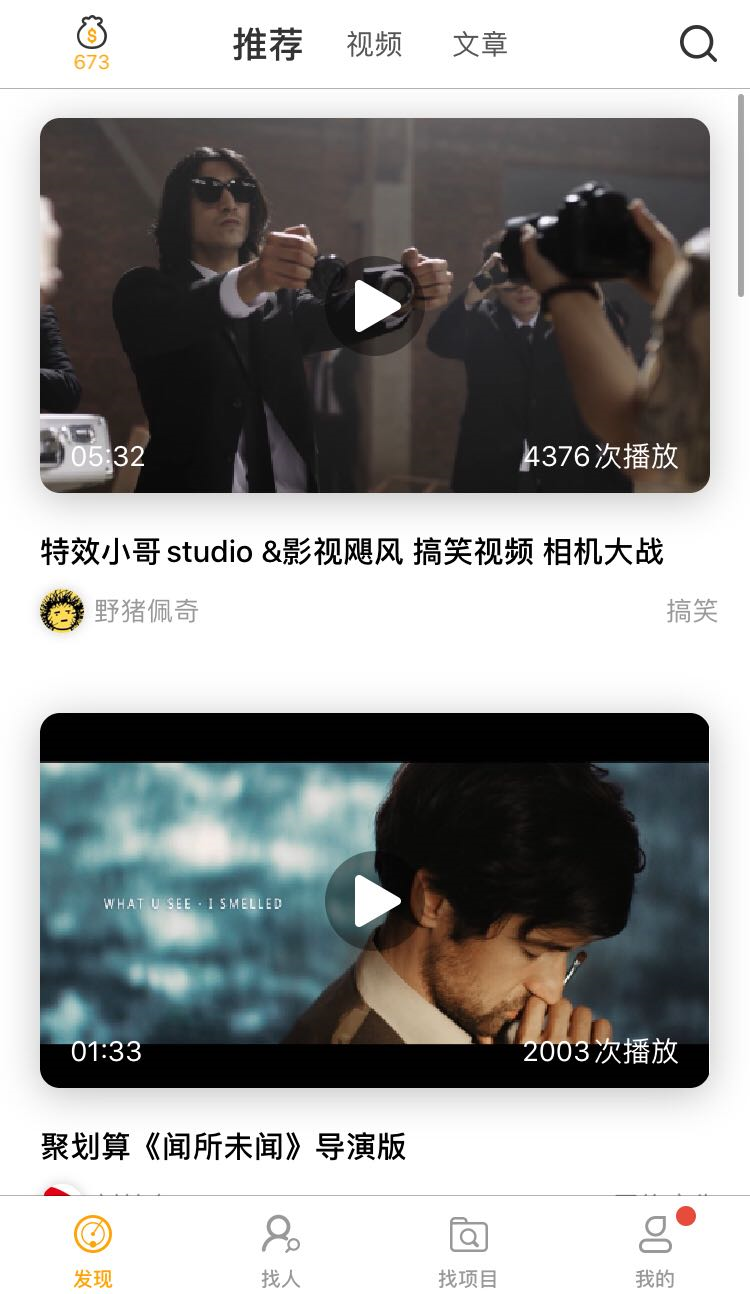The height and width of the screenshot is (1294, 750).
Task: Open the 特效小哥 studio video title
Action: click(352, 551)
